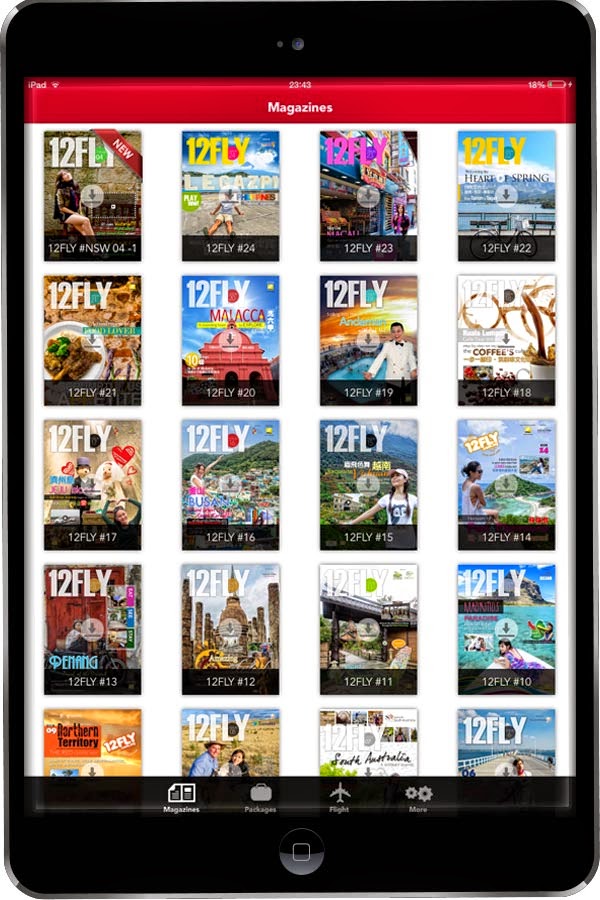Select the 12FLY #12 magazine

[x=230, y=629]
